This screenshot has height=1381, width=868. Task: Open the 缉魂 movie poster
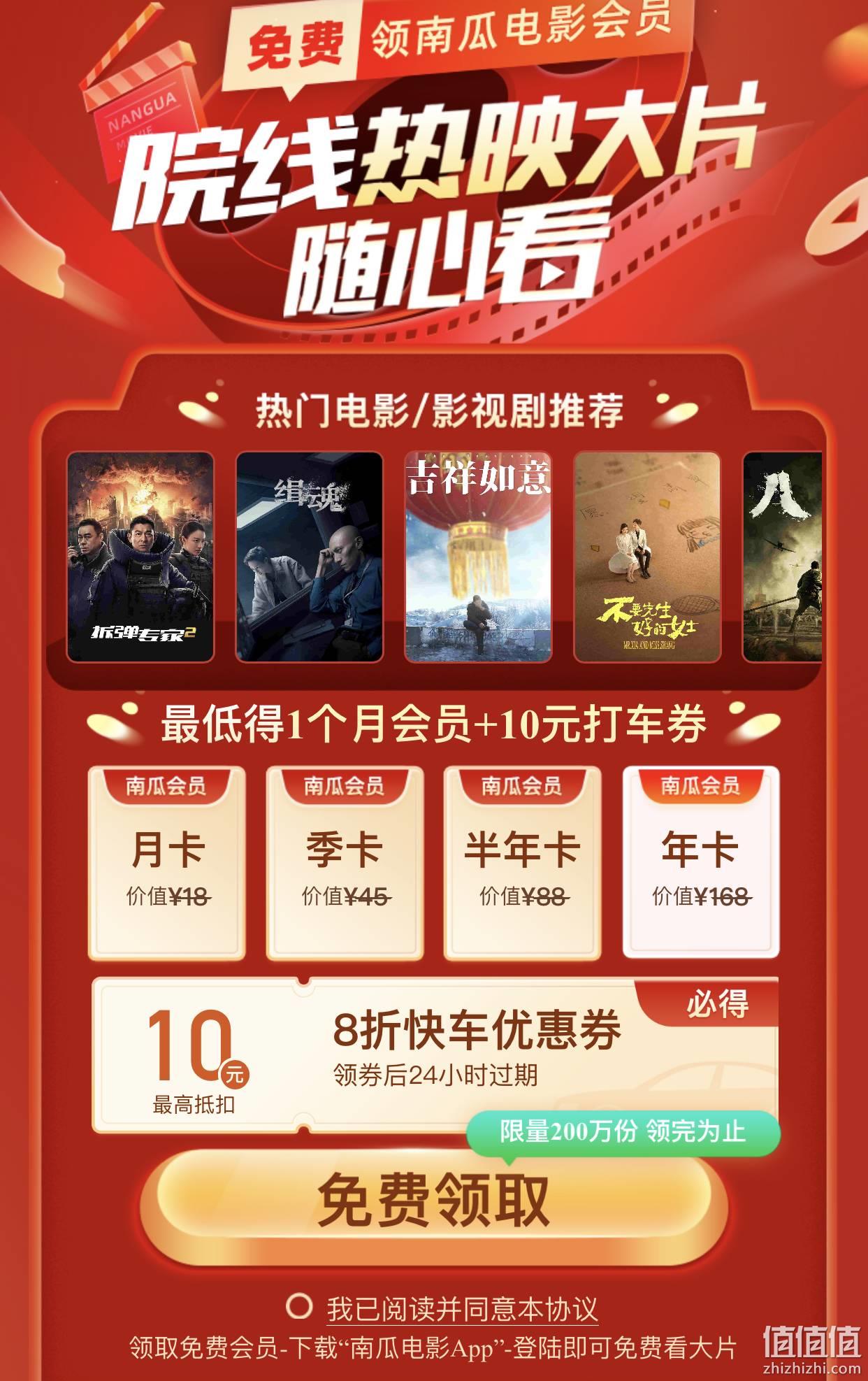[x=310, y=557]
